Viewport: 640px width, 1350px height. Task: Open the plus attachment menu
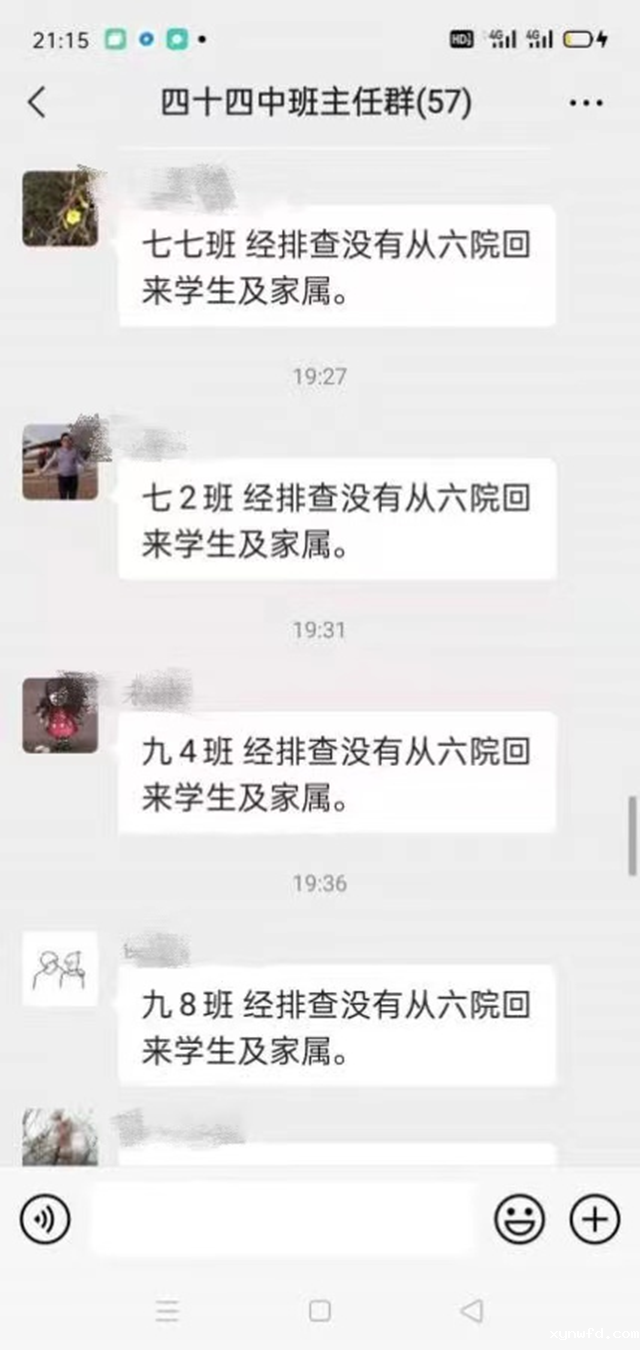(x=594, y=1219)
